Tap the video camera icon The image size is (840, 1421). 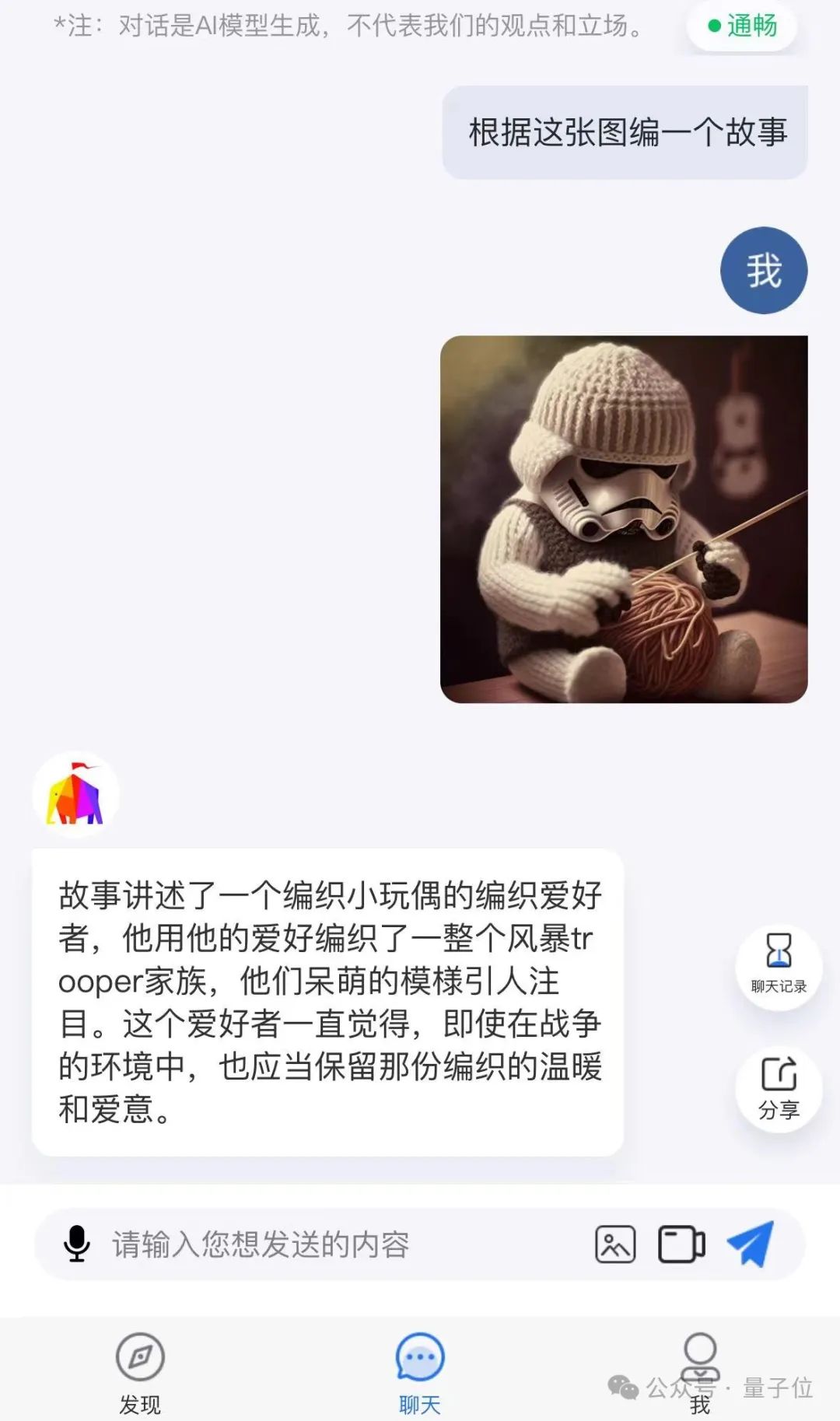point(680,1244)
